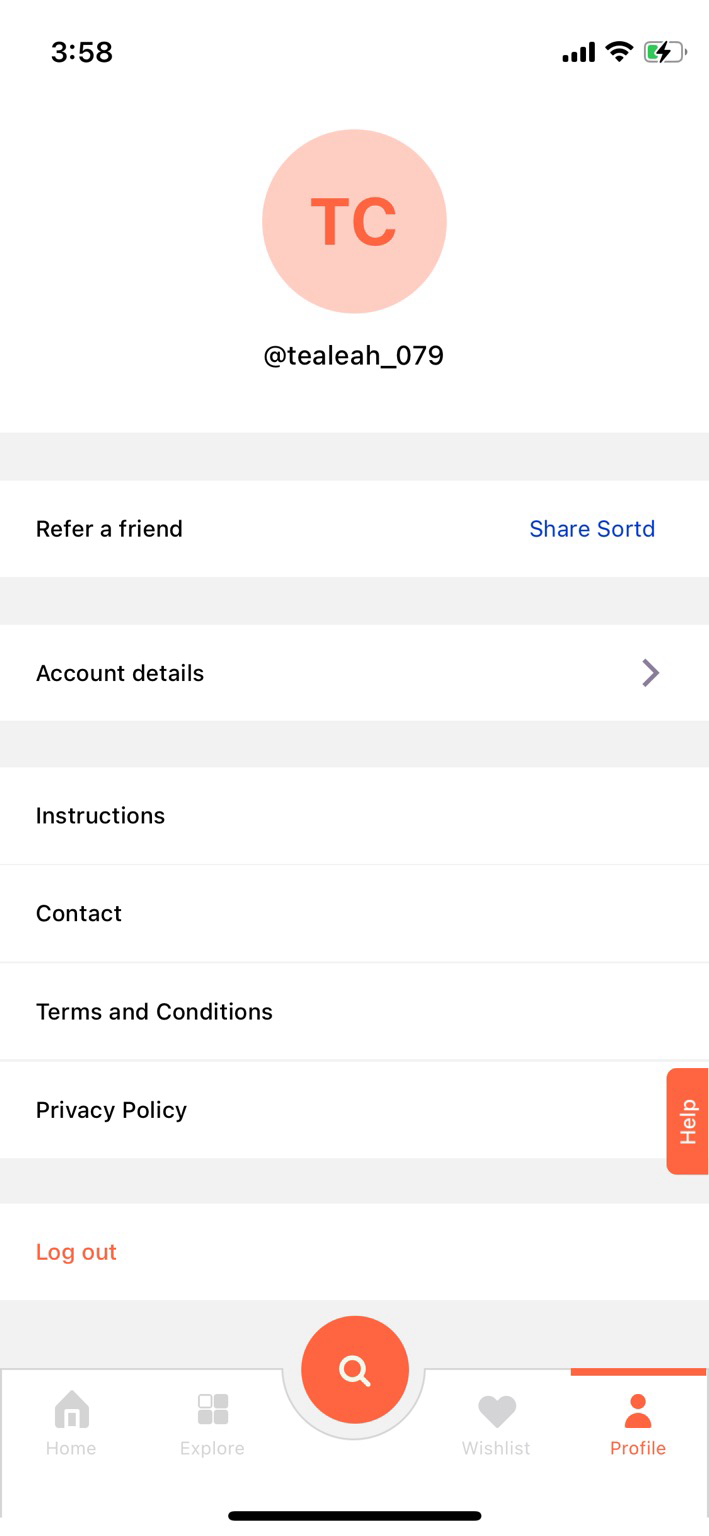Go to the Wishlist tab
709x1536 pixels.
496,1424
